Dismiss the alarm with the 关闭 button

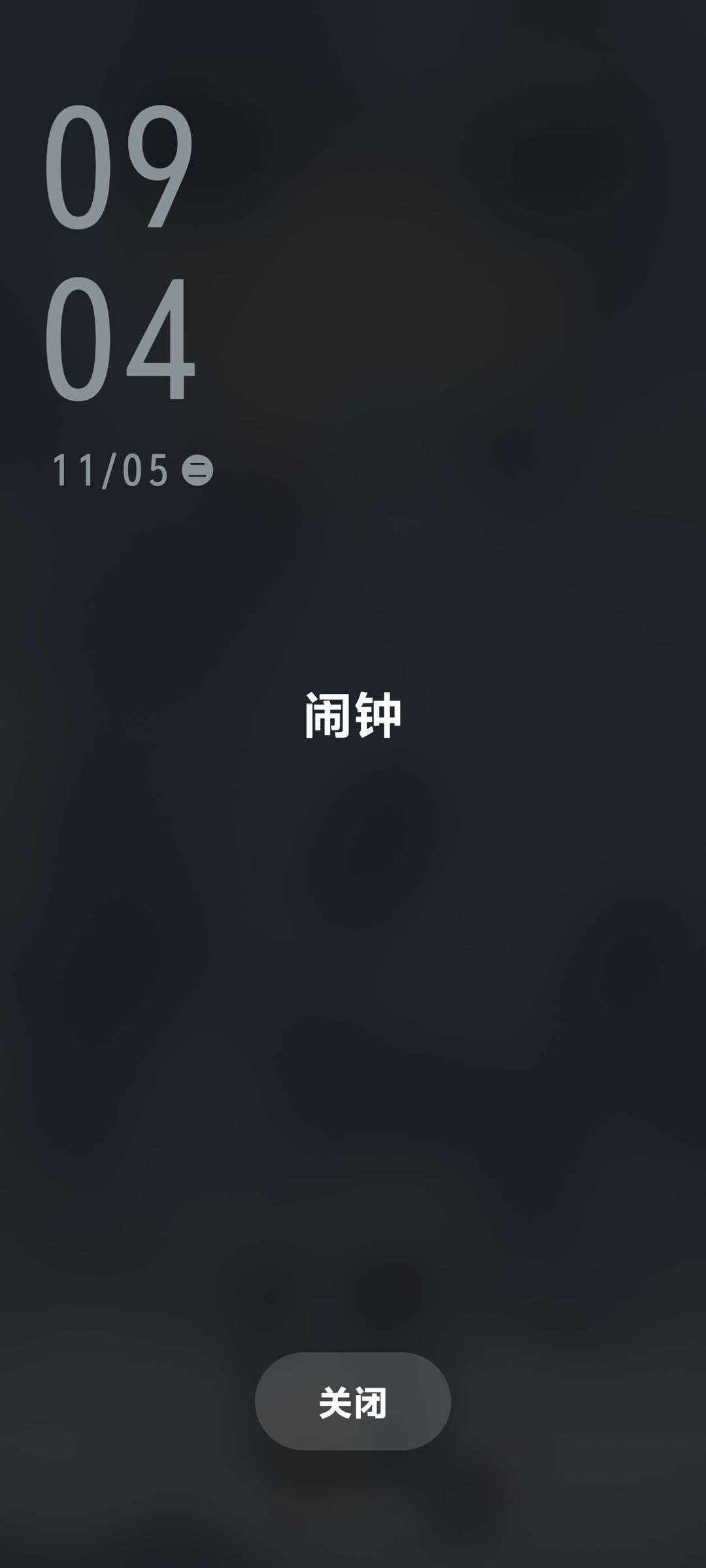tap(352, 1401)
